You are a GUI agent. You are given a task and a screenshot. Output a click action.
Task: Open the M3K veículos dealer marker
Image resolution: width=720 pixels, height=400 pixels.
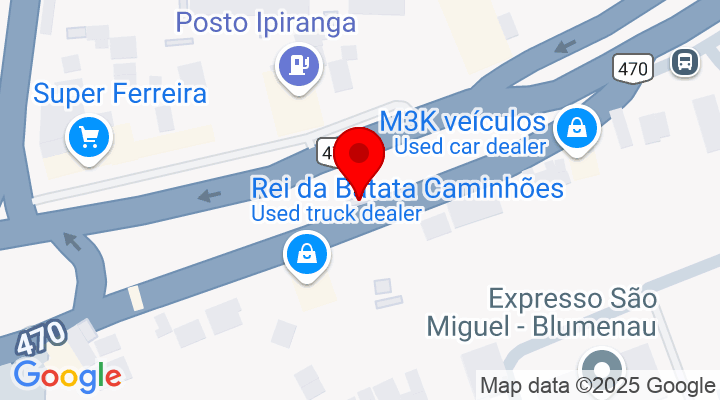click(x=578, y=128)
